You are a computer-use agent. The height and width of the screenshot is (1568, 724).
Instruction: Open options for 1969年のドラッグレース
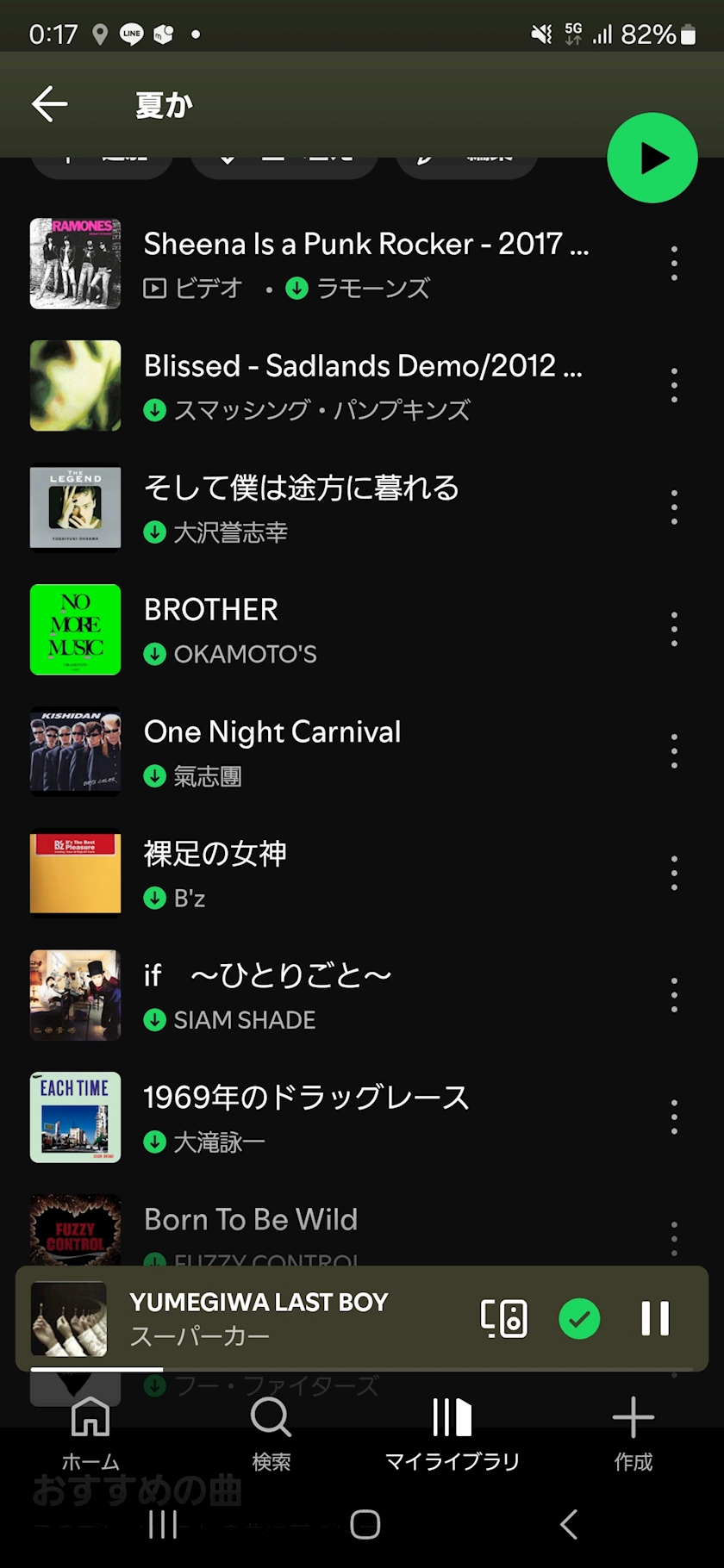click(x=674, y=1117)
